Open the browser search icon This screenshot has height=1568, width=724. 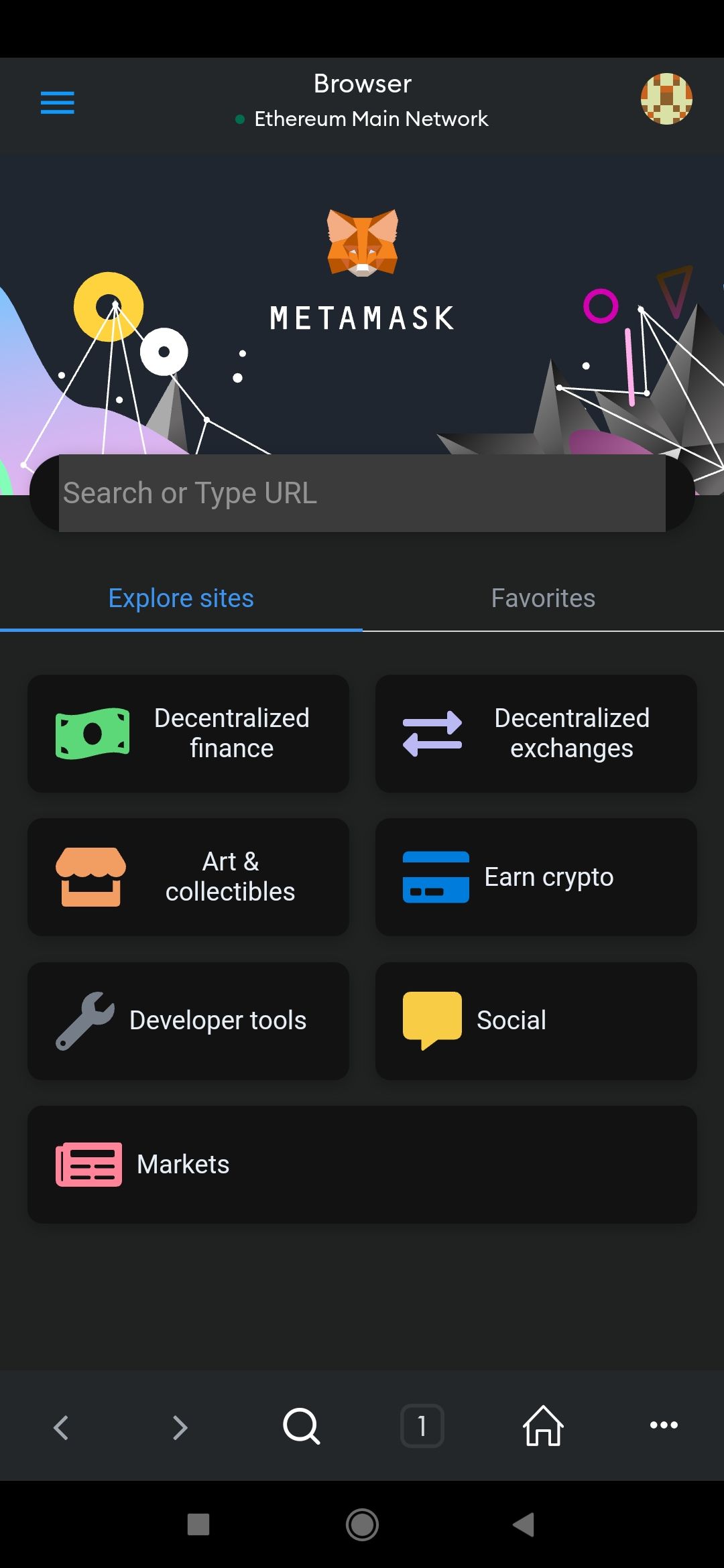[302, 1426]
